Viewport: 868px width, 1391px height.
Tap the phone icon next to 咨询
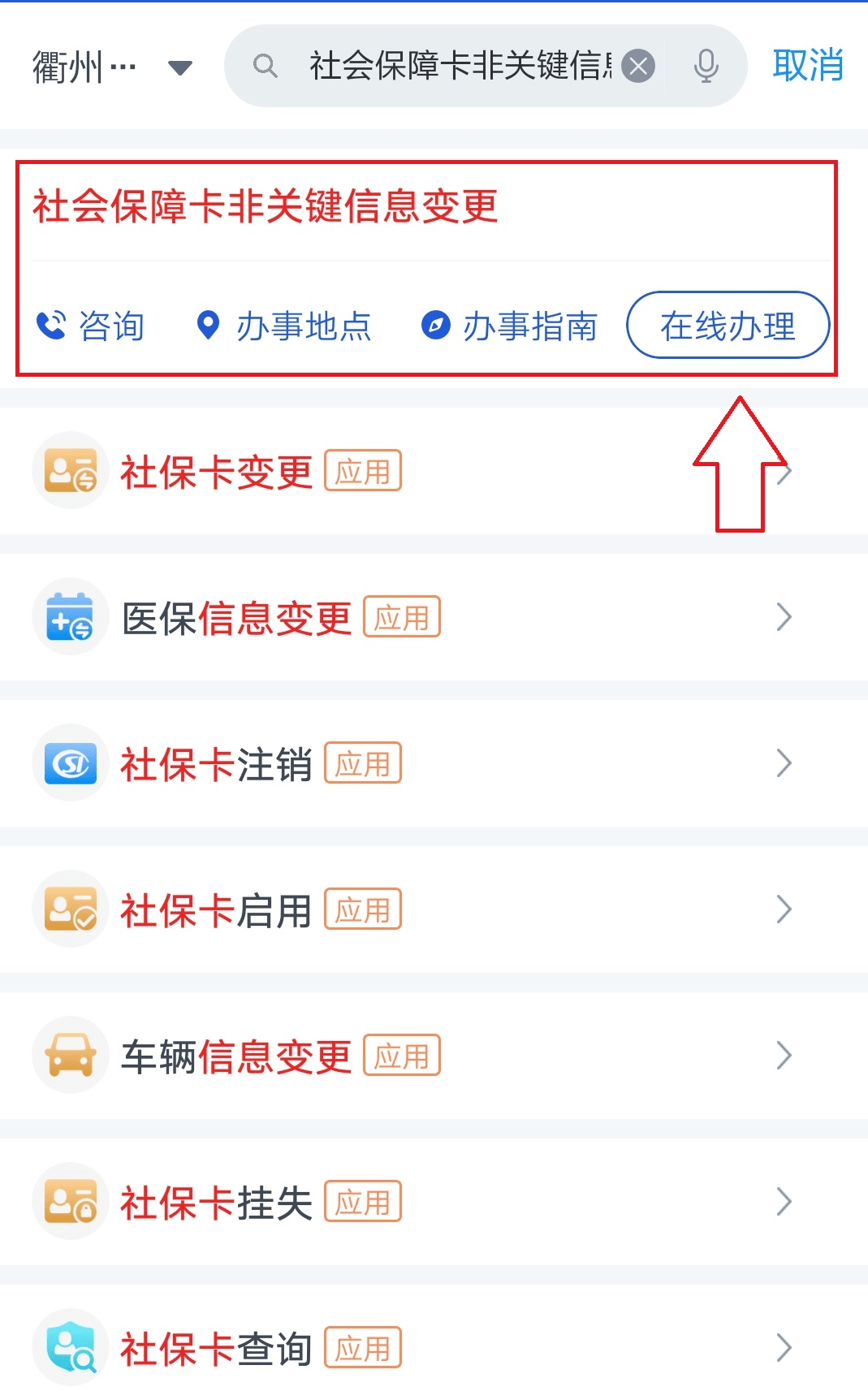[x=49, y=326]
